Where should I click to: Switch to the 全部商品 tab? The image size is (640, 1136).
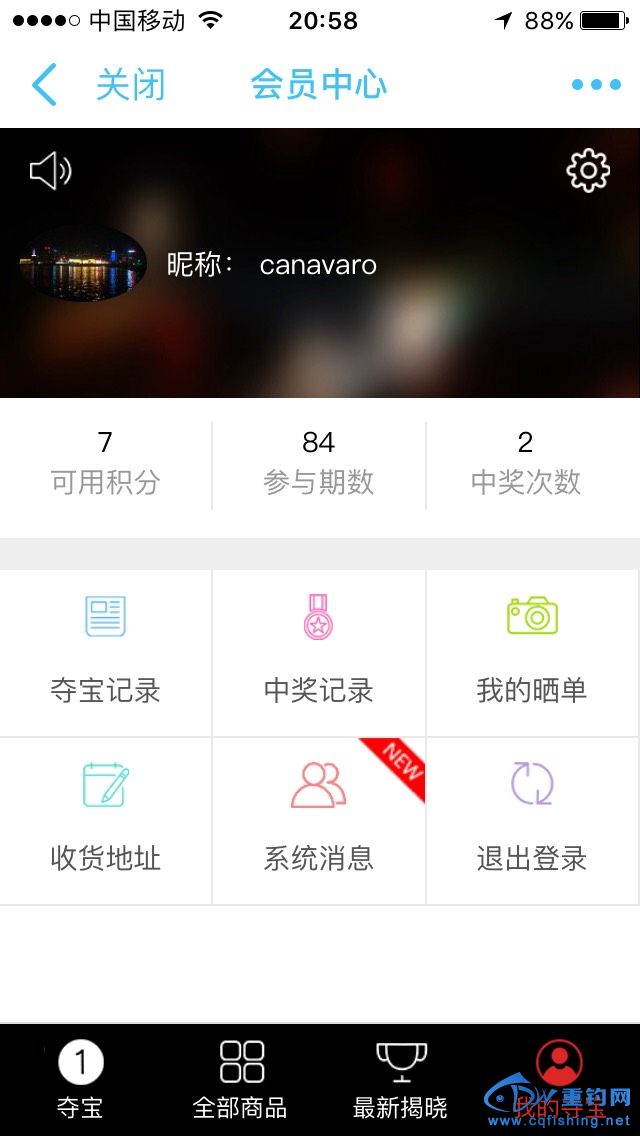(240, 1080)
